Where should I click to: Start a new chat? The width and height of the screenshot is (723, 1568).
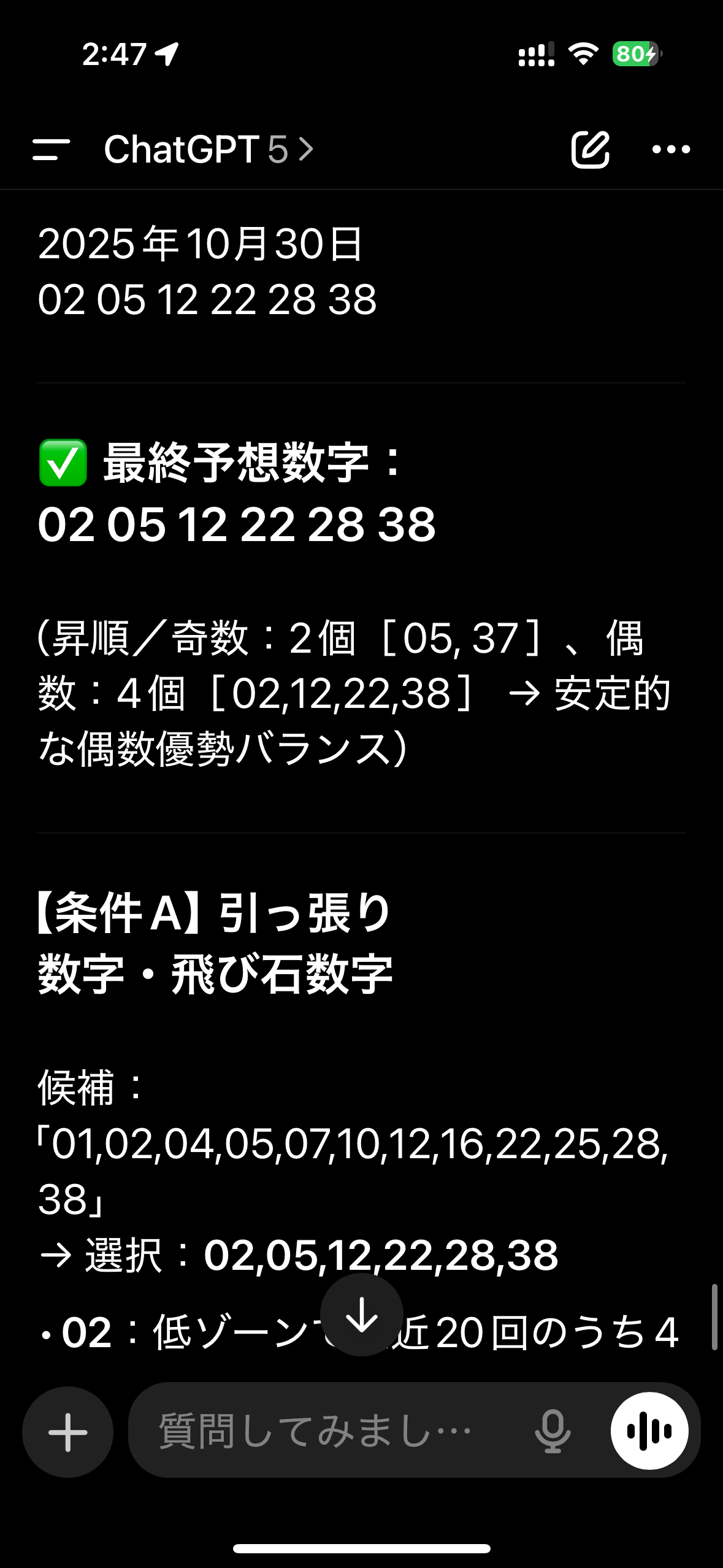point(590,149)
